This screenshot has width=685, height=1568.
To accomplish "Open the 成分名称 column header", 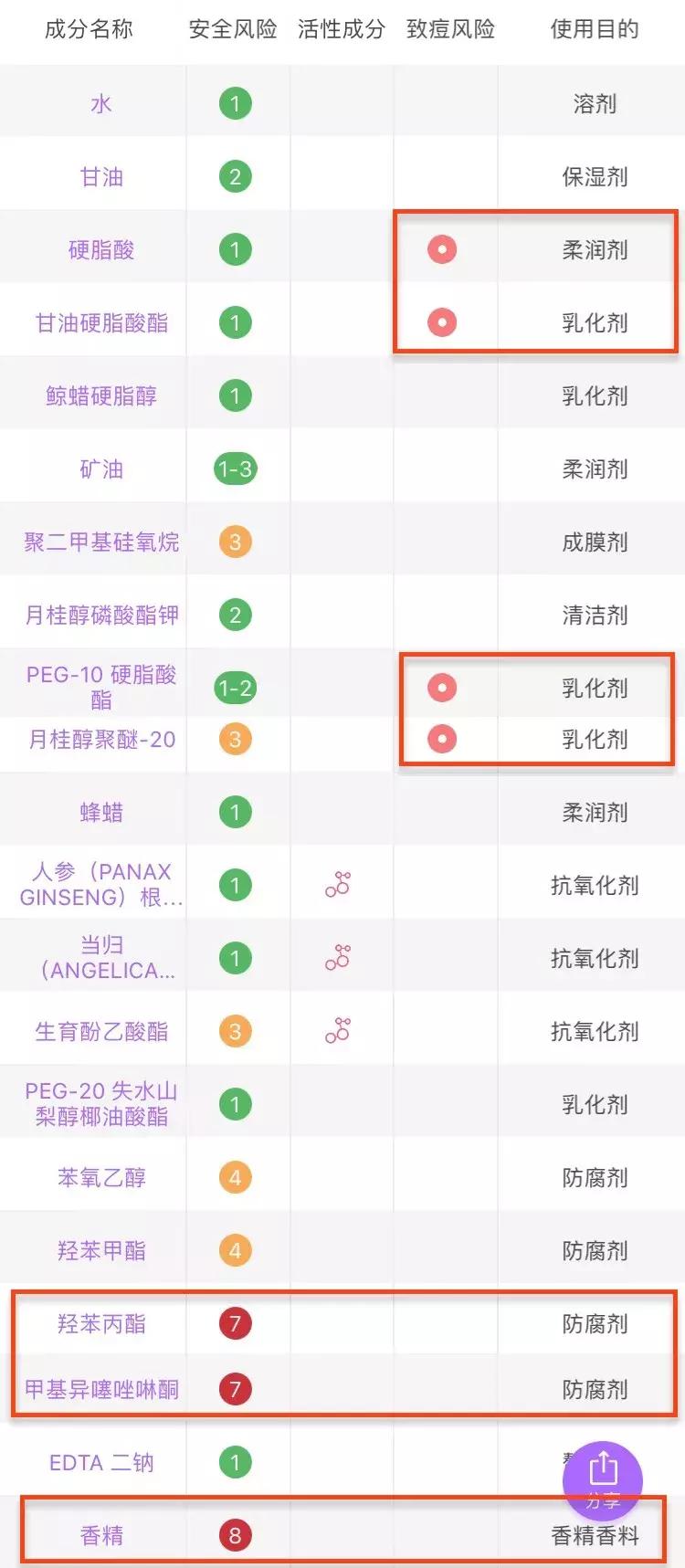I will pyautogui.click(x=87, y=29).
